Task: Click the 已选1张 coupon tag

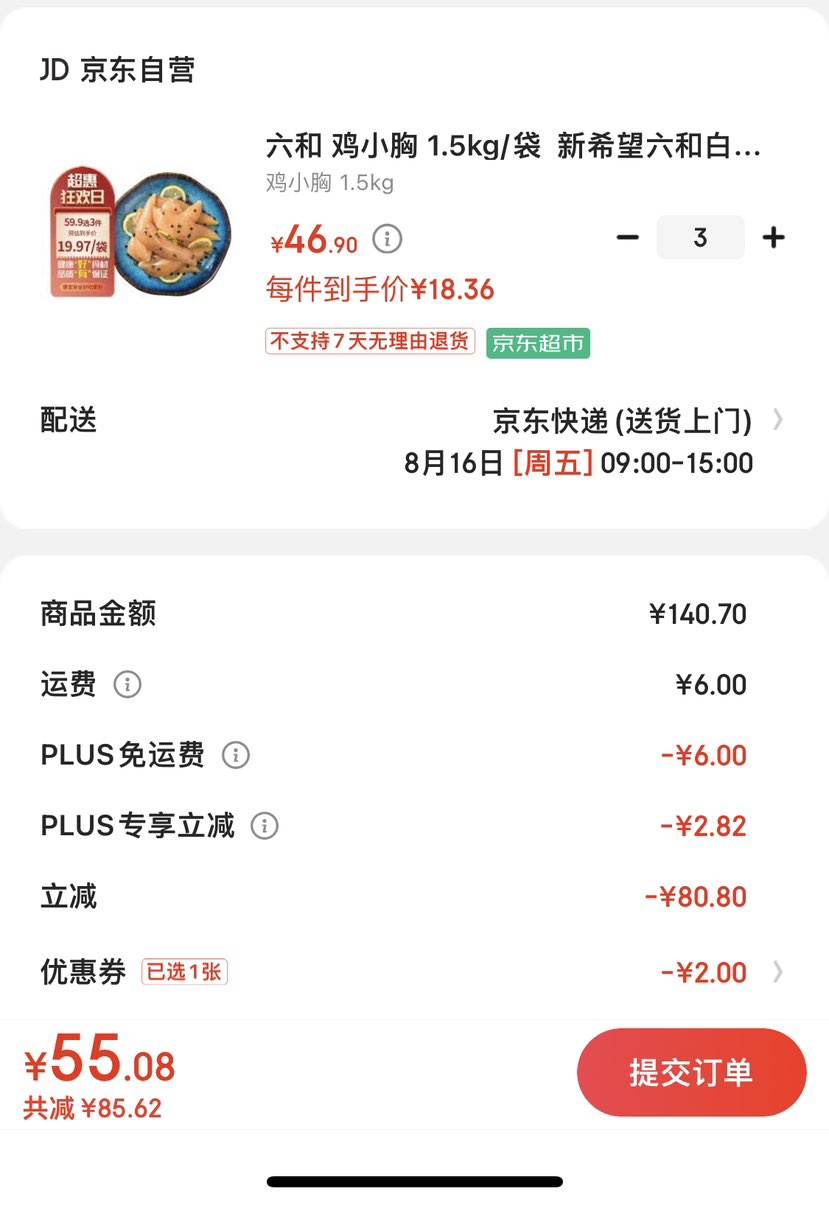Action: (x=187, y=971)
